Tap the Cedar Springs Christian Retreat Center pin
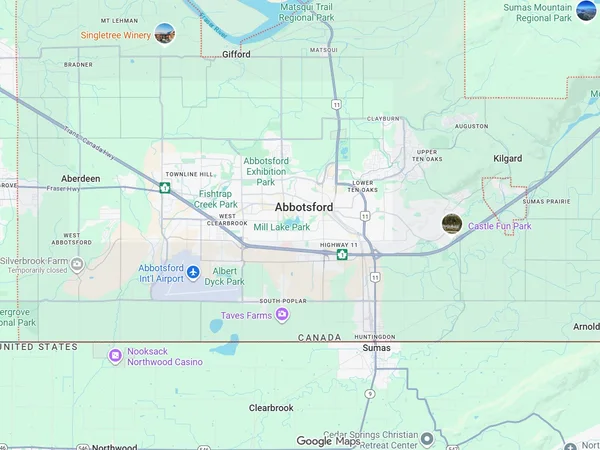Screen dimensions: 600x450 [x=427, y=439]
